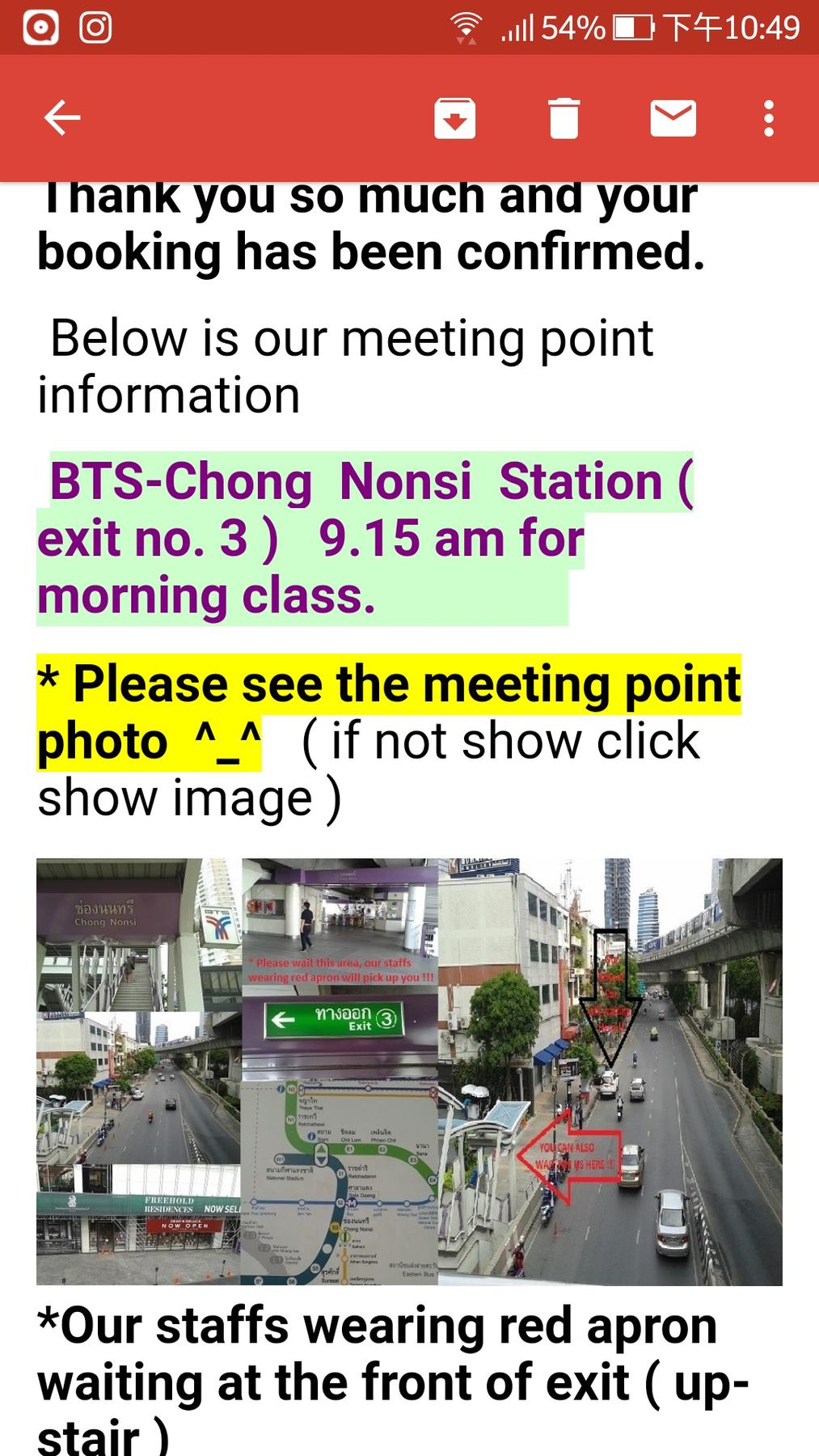Mark this email as unread
Image resolution: width=819 pixels, height=1456 pixels.
pyautogui.click(x=673, y=119)
